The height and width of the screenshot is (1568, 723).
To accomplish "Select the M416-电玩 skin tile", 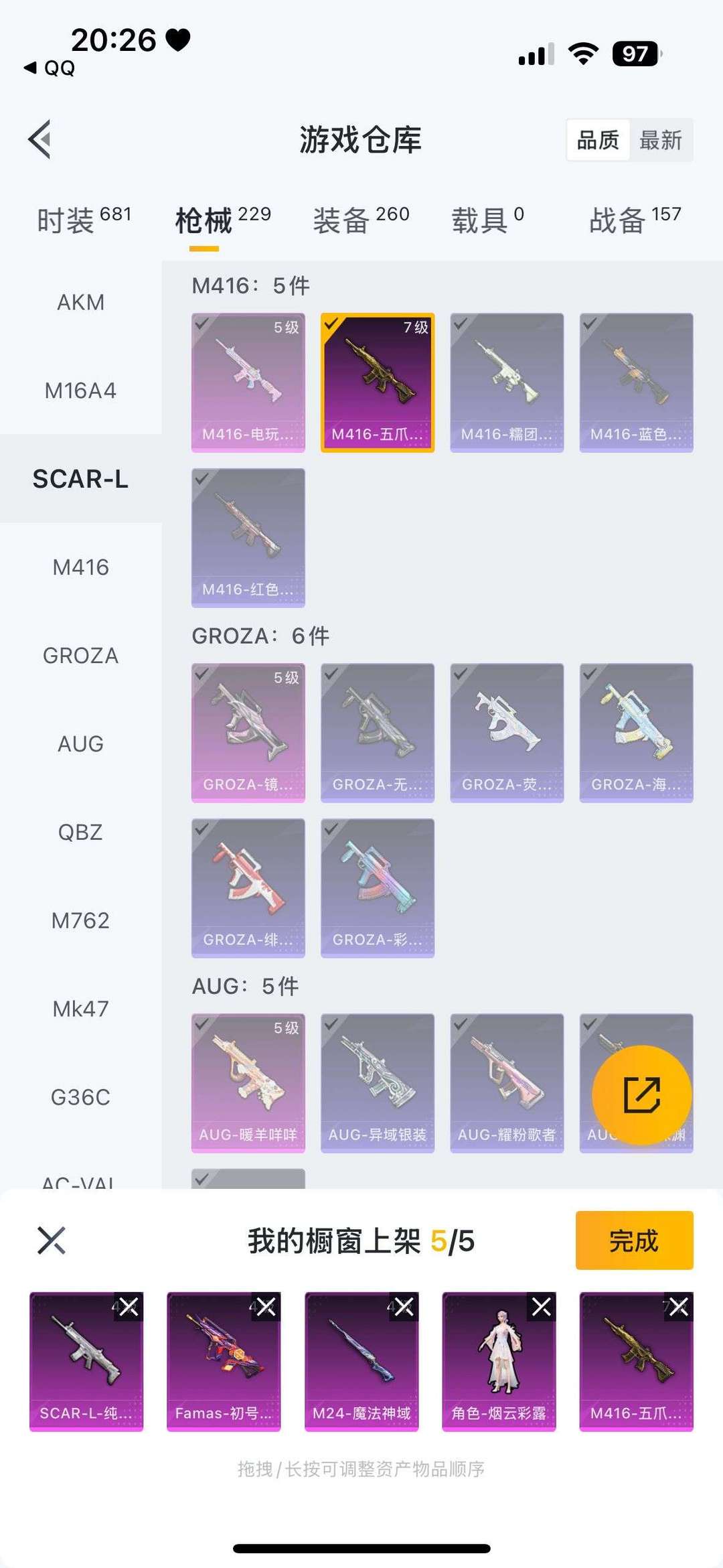I will point(248,382).
